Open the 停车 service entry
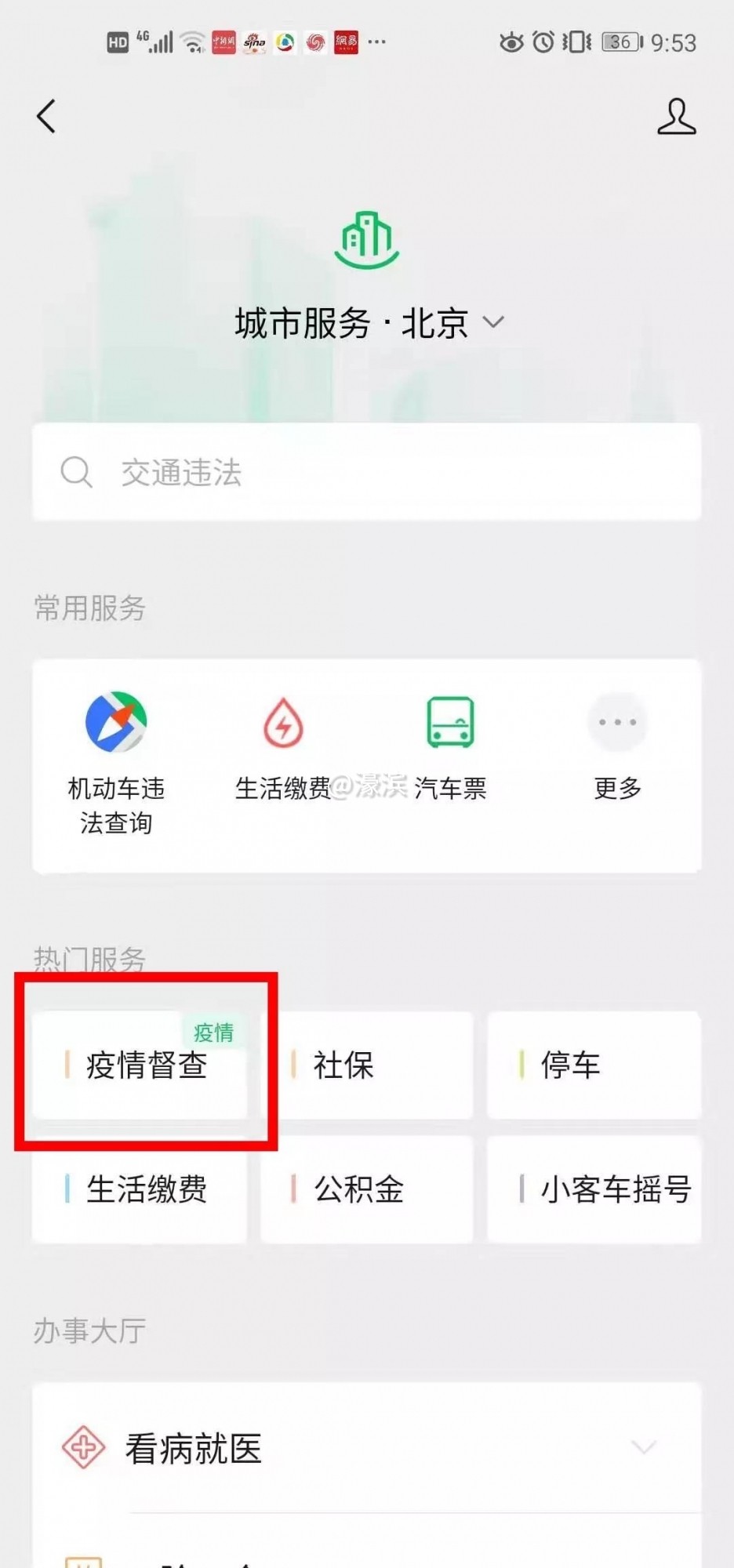The width and height of the screenshot is (734, 1568). click(571, 1066)
